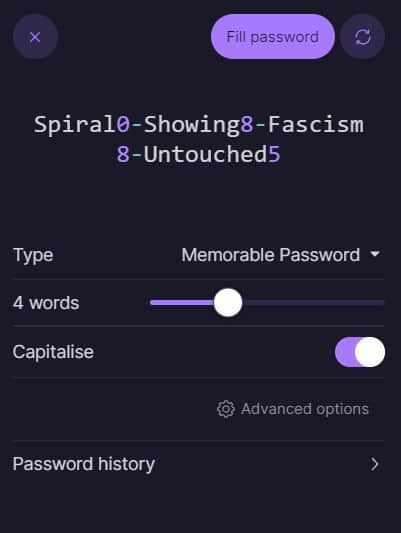Tap the word count slider handle
401x533 pixels.
228,303
